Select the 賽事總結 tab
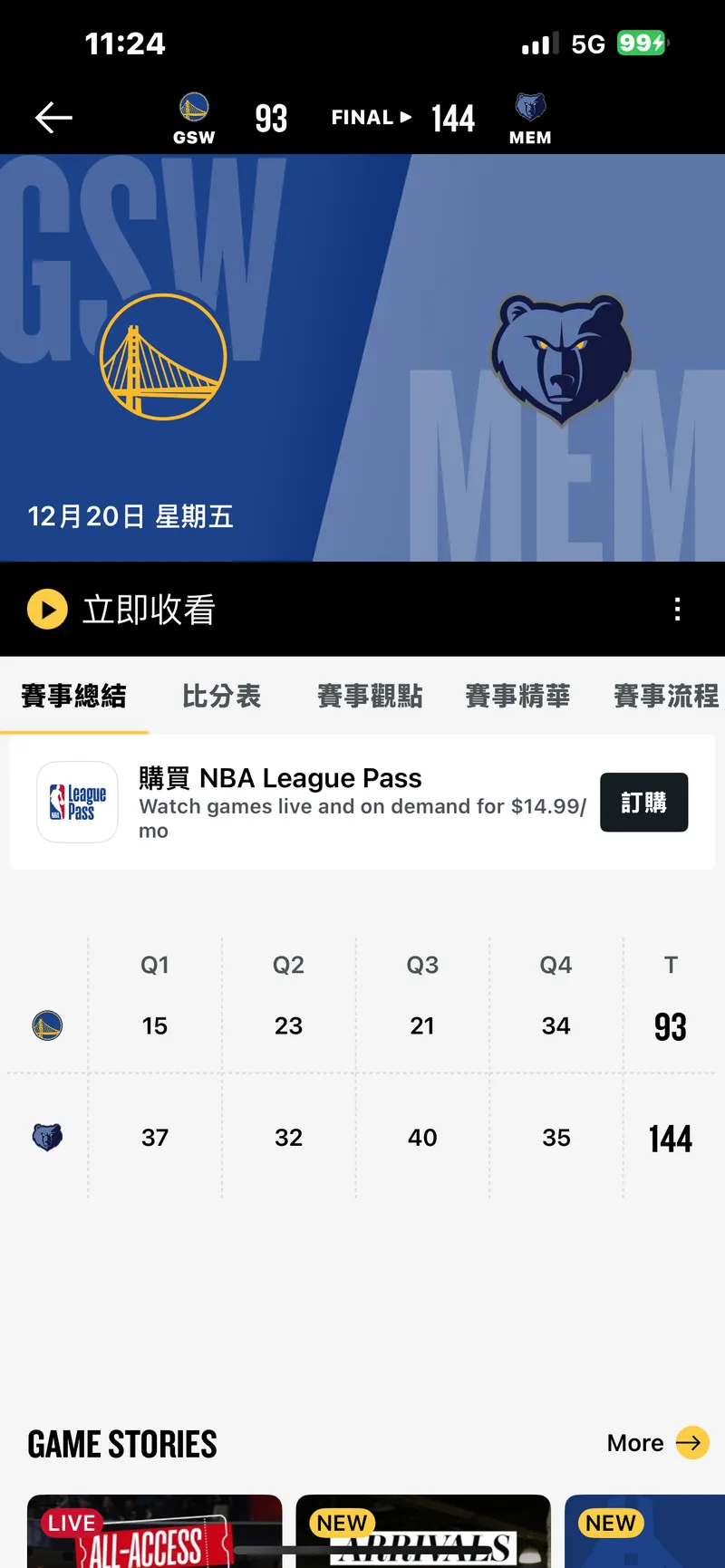 [x=74, y=696]
